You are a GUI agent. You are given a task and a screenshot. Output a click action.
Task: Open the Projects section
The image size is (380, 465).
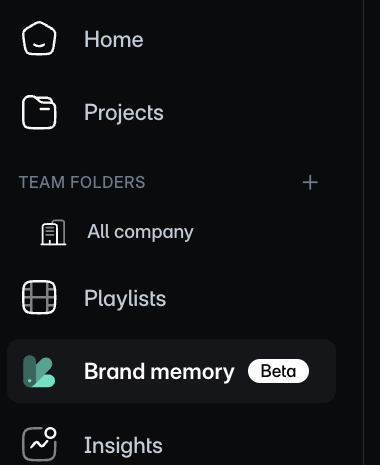pyautogui.click(x=171, y=112)
